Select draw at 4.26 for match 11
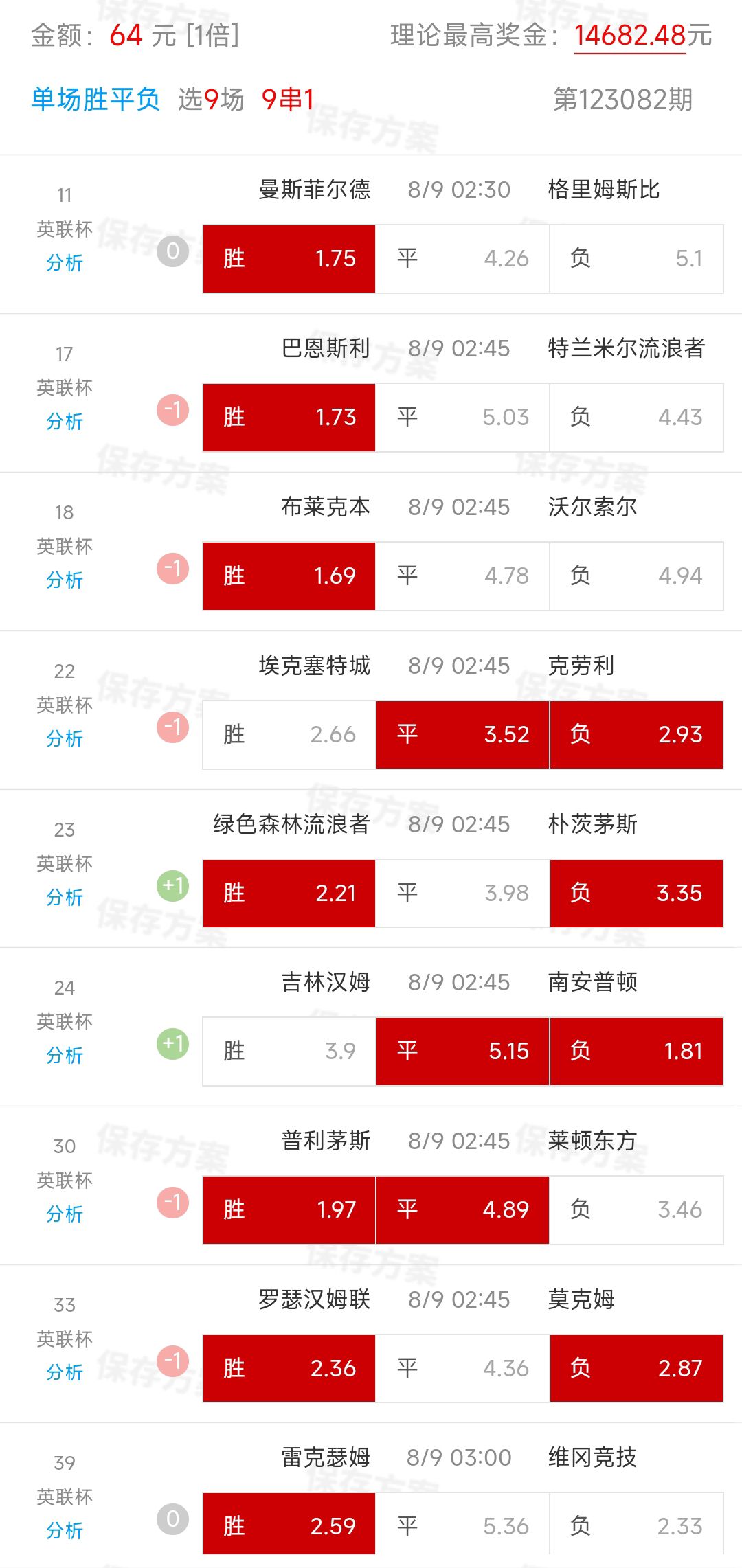The image size is (742, 1568). click(x=462, y=259)
